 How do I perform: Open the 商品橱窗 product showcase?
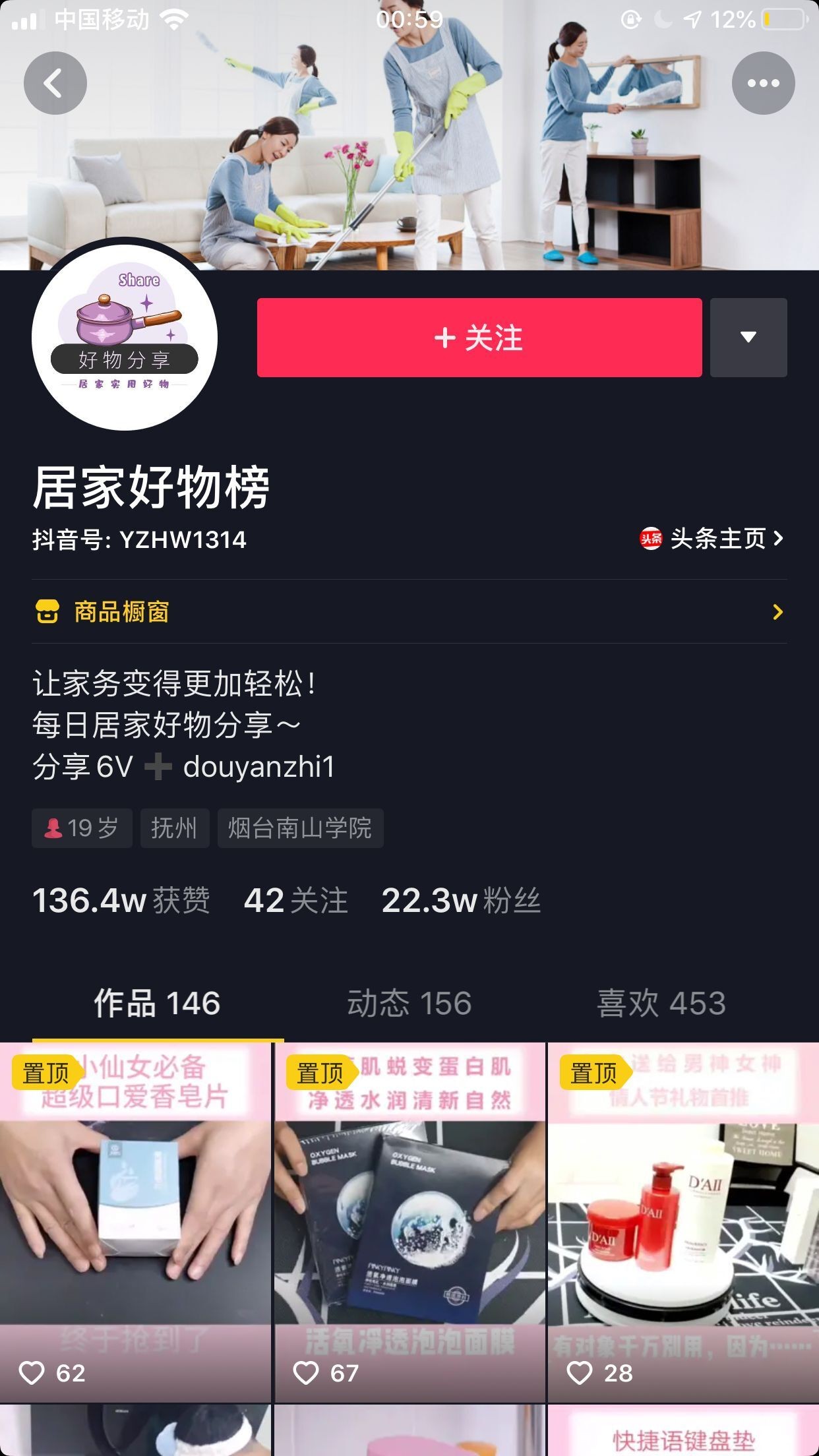409,612
